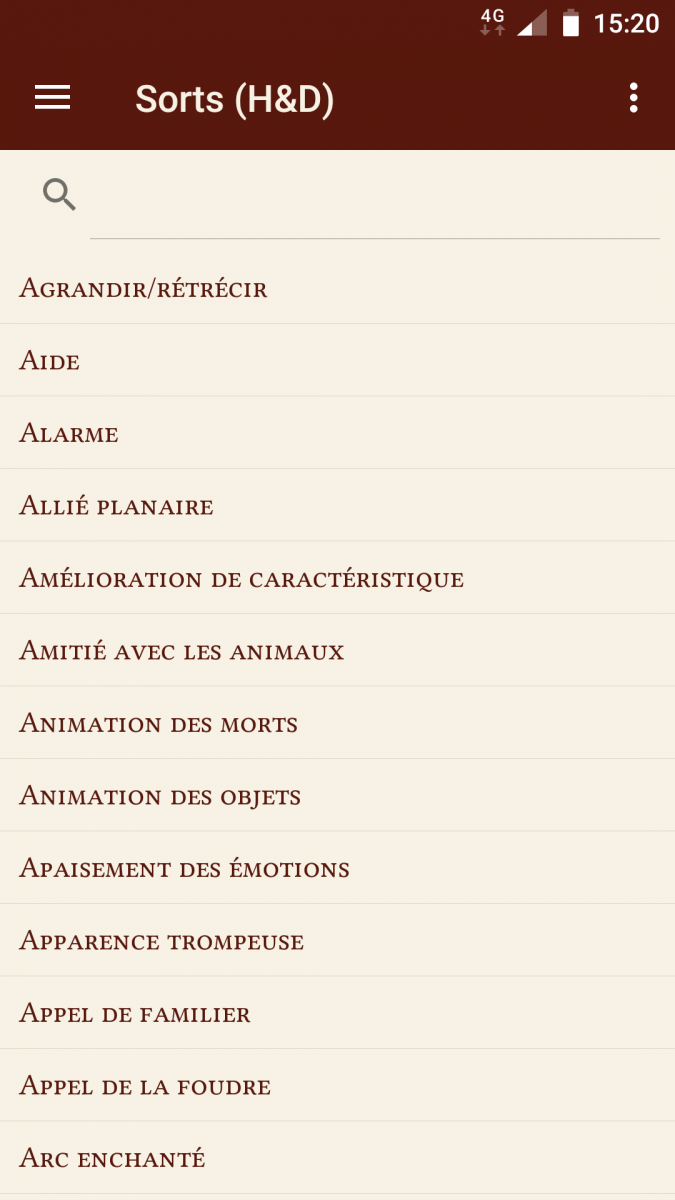Open the hamburger drawer menu
675x1200 pixels.
coord(52,98)
